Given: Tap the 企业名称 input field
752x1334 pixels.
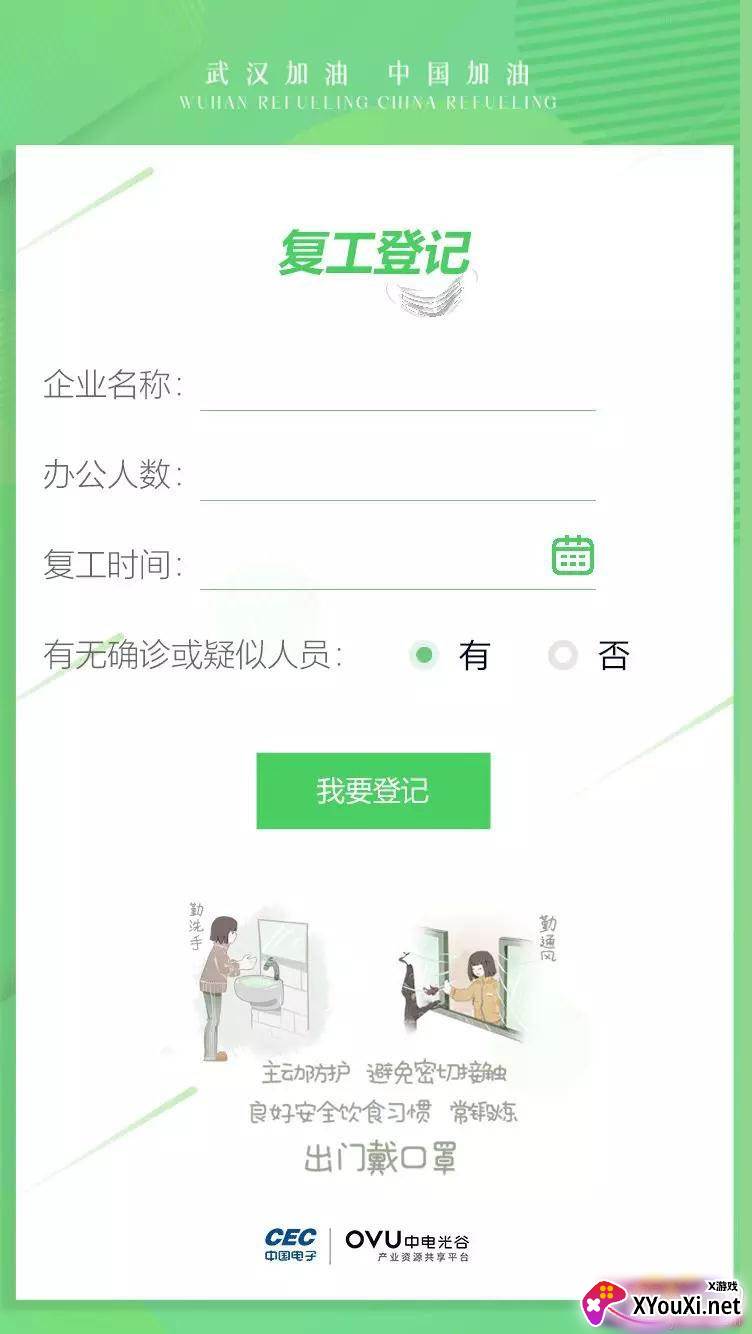Looking at the screenshot, I should tap(397, 386).
